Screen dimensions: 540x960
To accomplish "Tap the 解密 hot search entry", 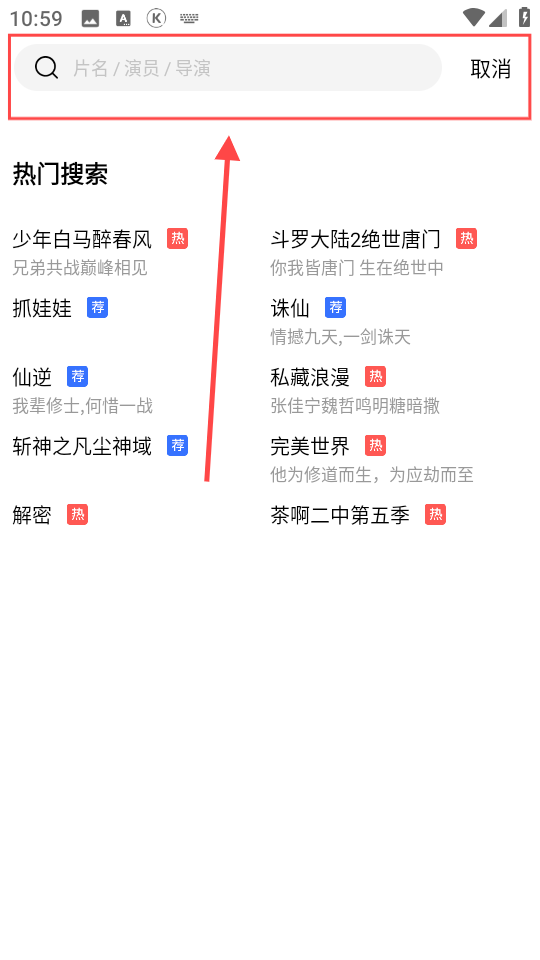I will 32,515.
